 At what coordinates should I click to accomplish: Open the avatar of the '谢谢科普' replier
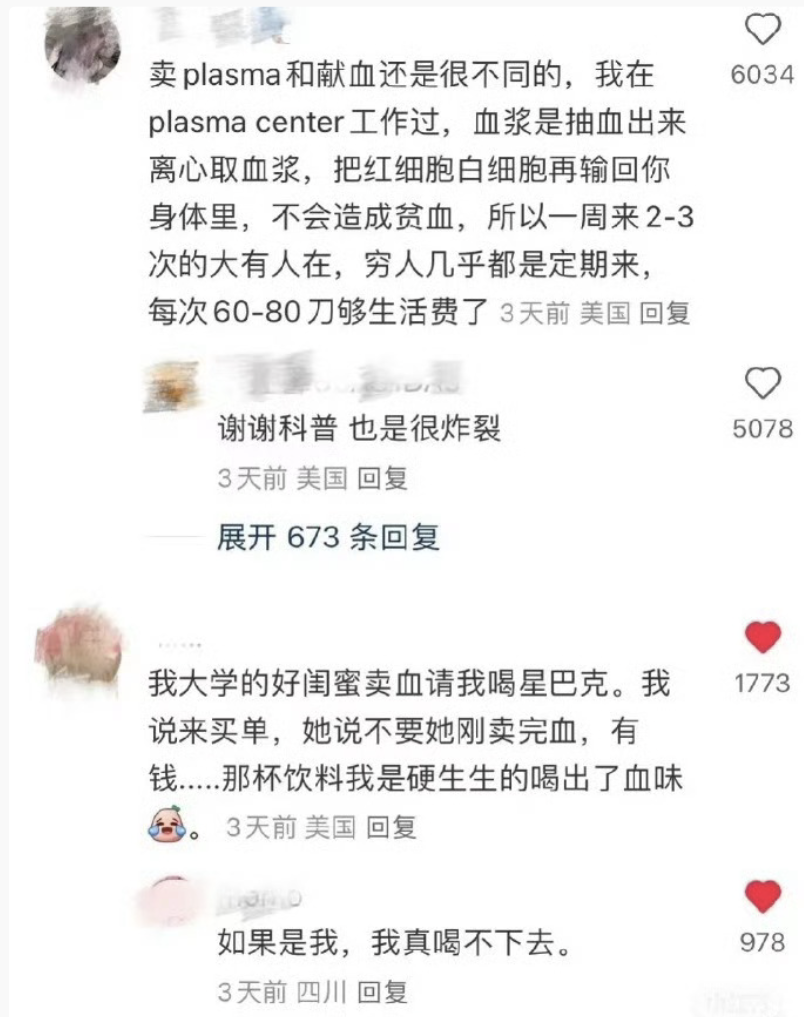click(170, 384)
